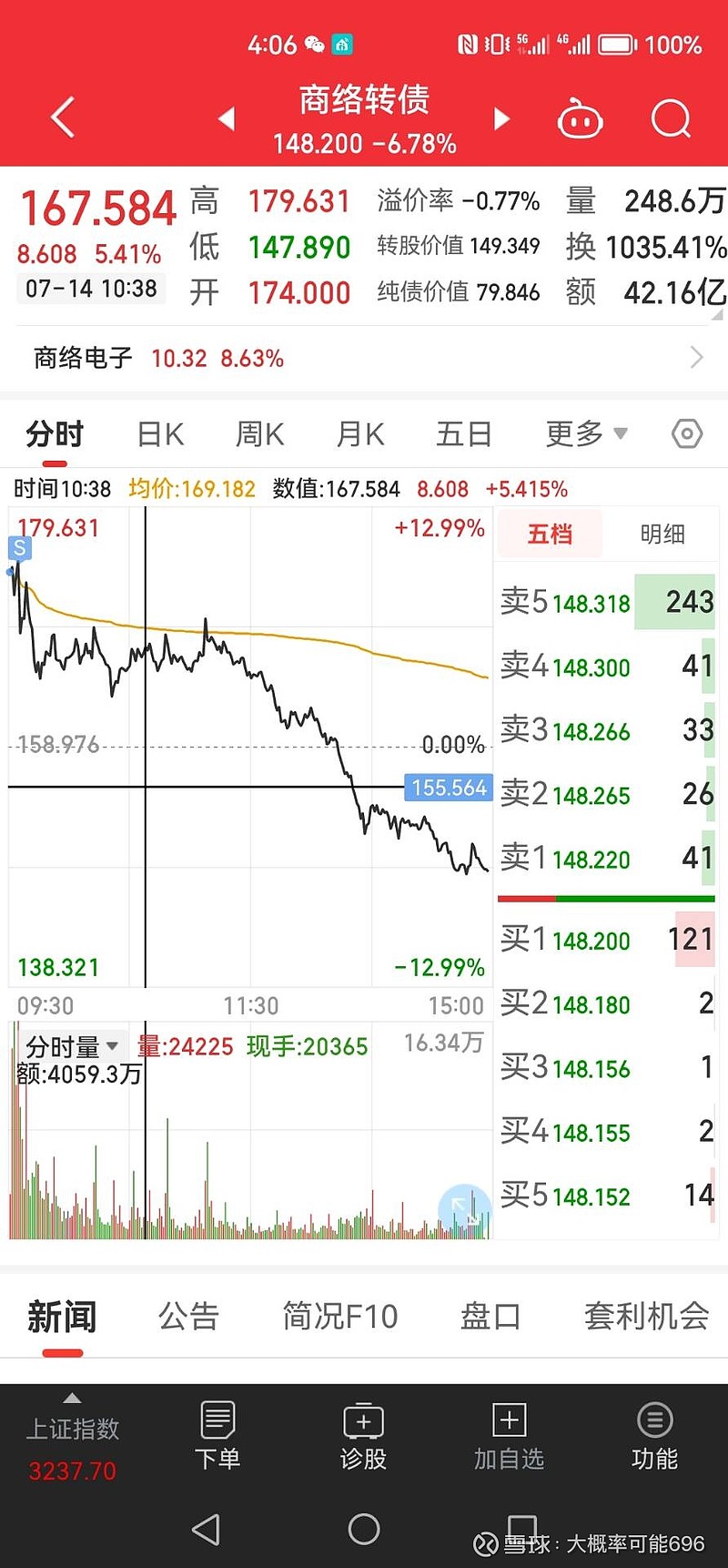The image size is (728, 1568).
Task: Show the 五日 chart tab
Action: [463, 434]
